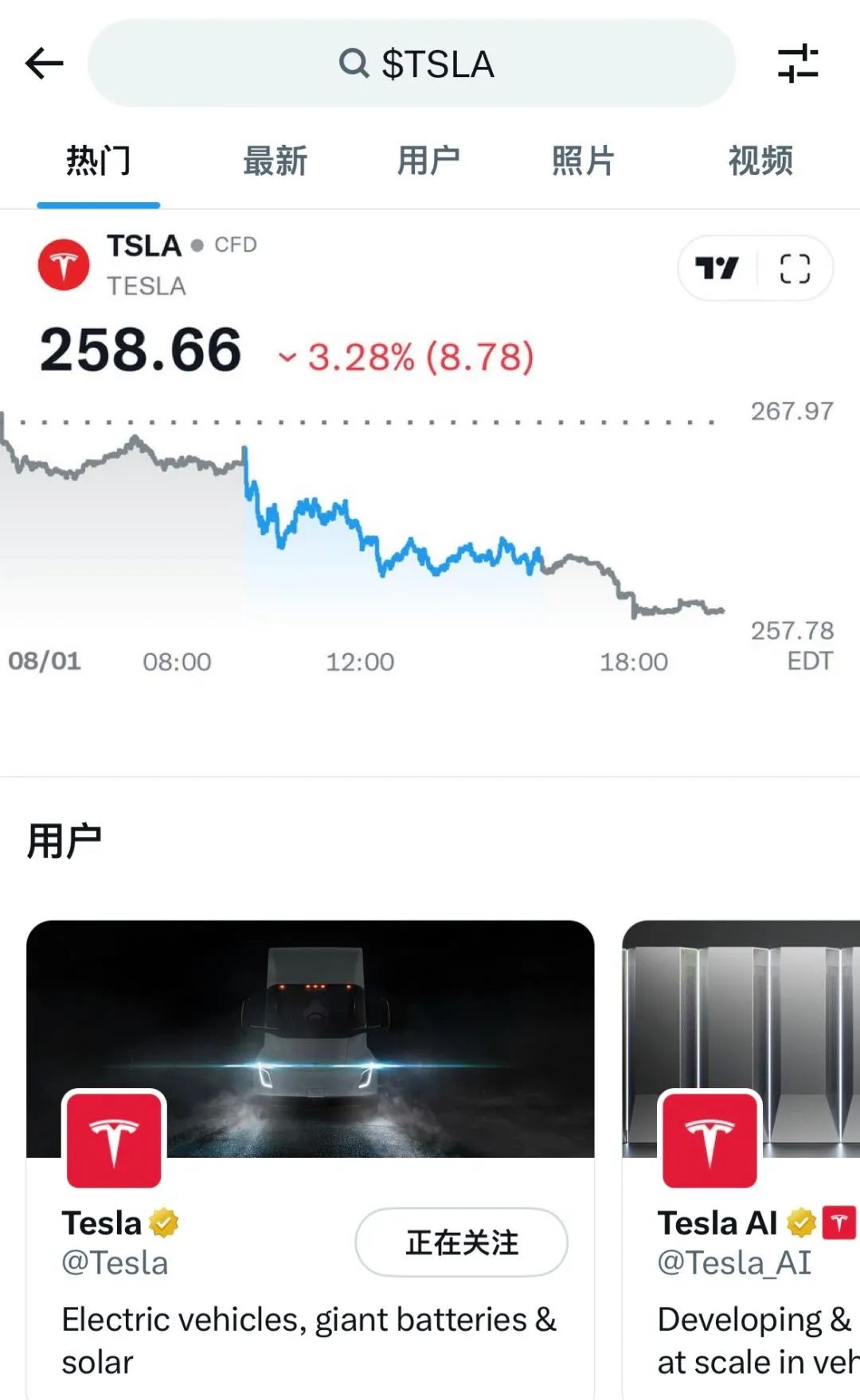Open search filter settings

click(x=798, y=64)
